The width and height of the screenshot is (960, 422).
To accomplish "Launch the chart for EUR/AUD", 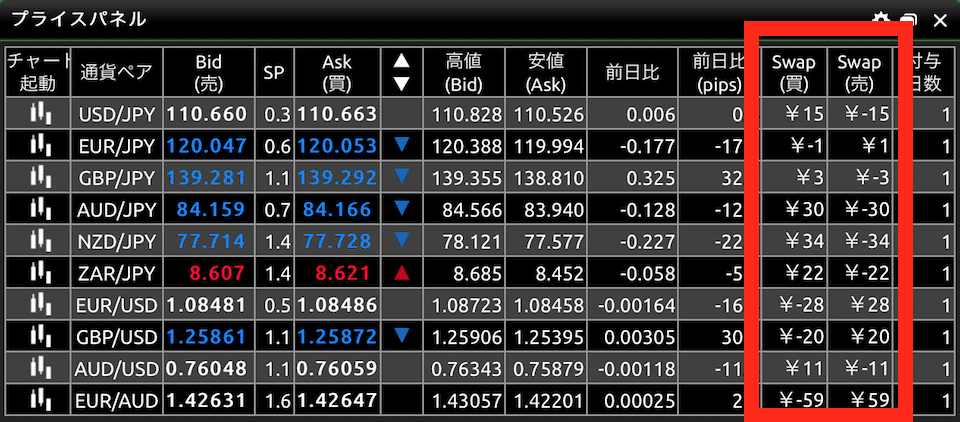I will click(39, 400).
